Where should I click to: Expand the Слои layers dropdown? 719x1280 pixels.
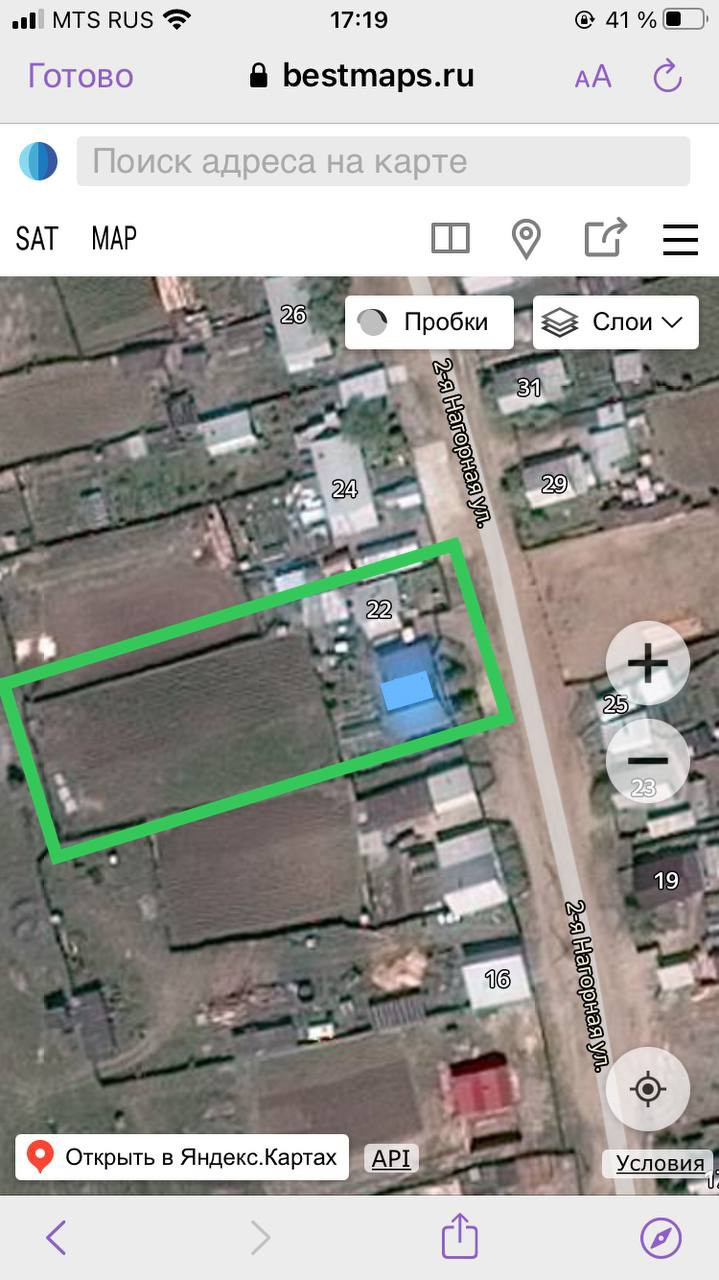point(615,322)
